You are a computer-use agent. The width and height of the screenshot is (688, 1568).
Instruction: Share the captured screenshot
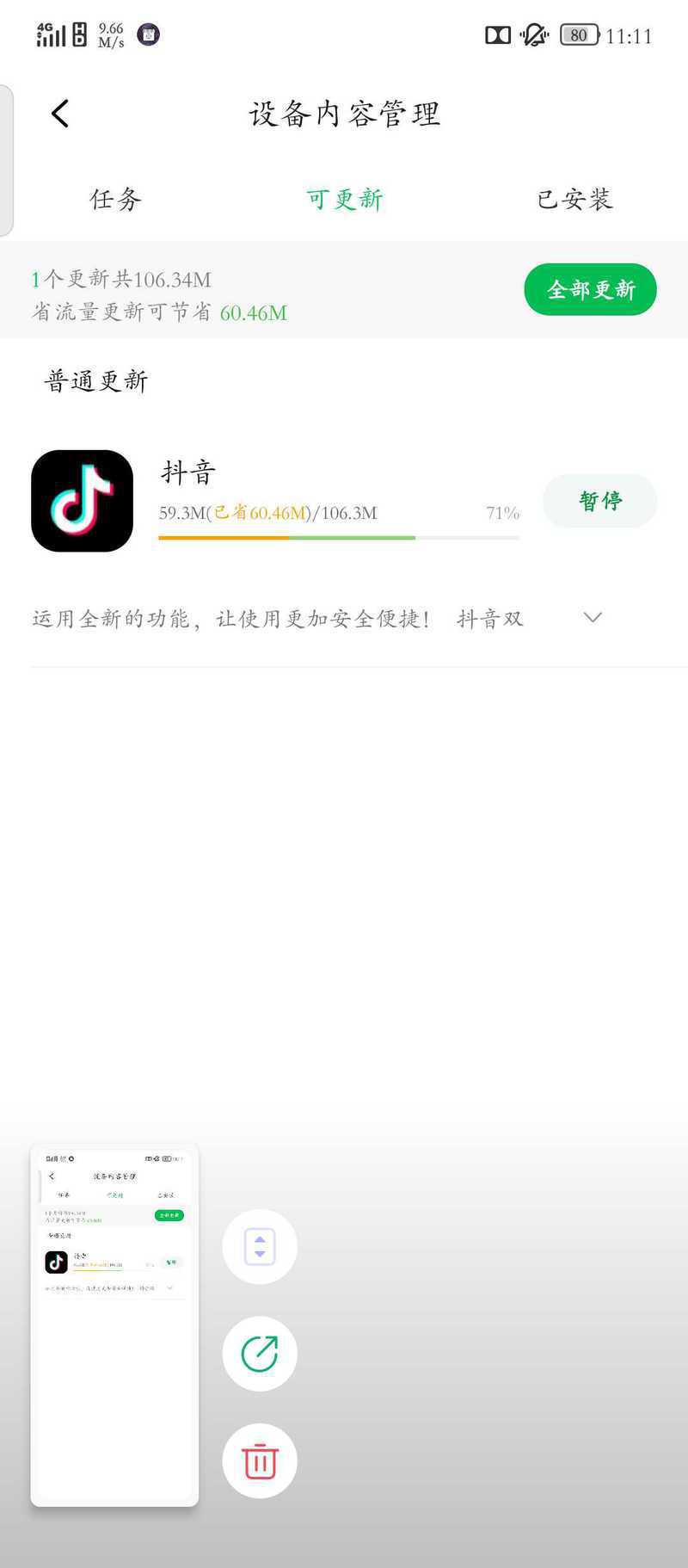(x=260, y=1354)
